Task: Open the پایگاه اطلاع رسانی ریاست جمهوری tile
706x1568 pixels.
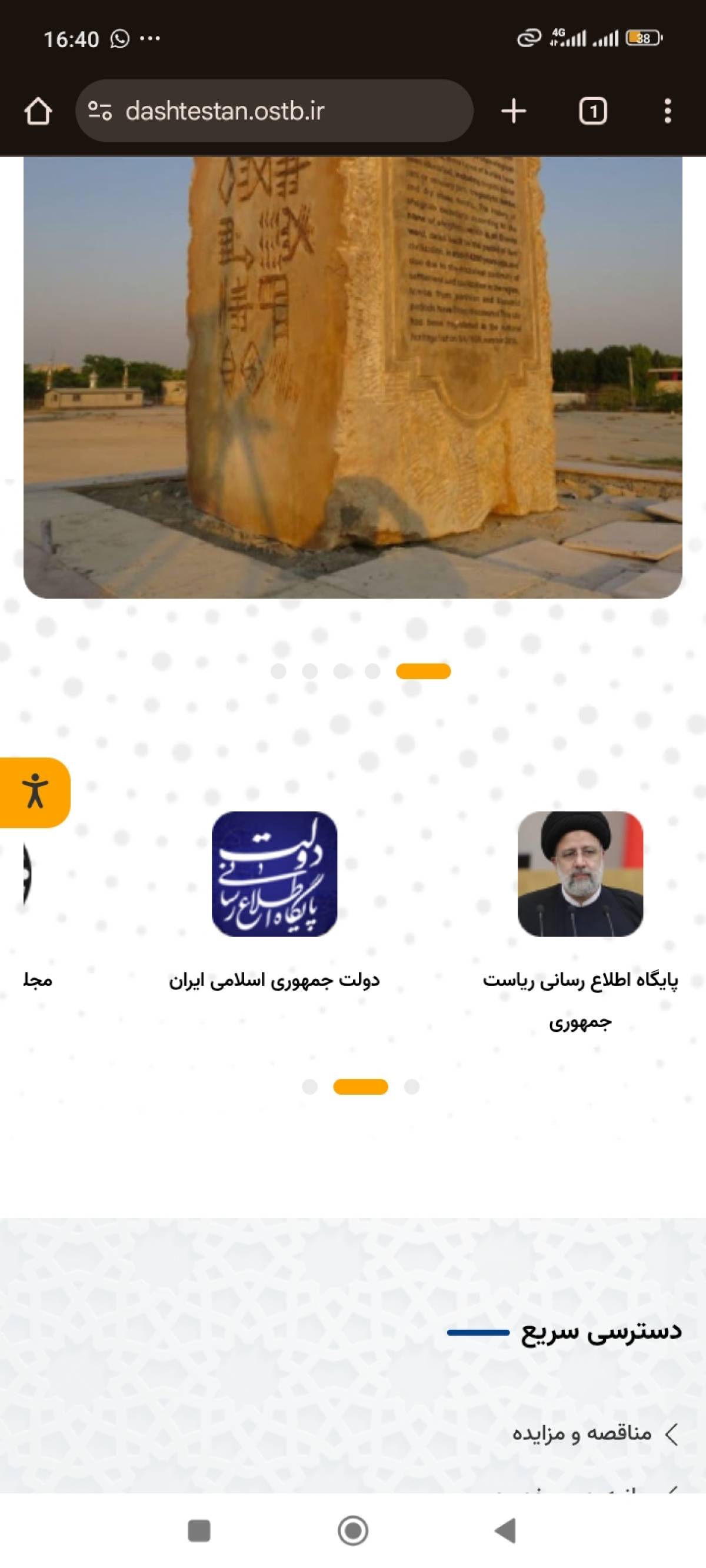Action: (580, 874)
